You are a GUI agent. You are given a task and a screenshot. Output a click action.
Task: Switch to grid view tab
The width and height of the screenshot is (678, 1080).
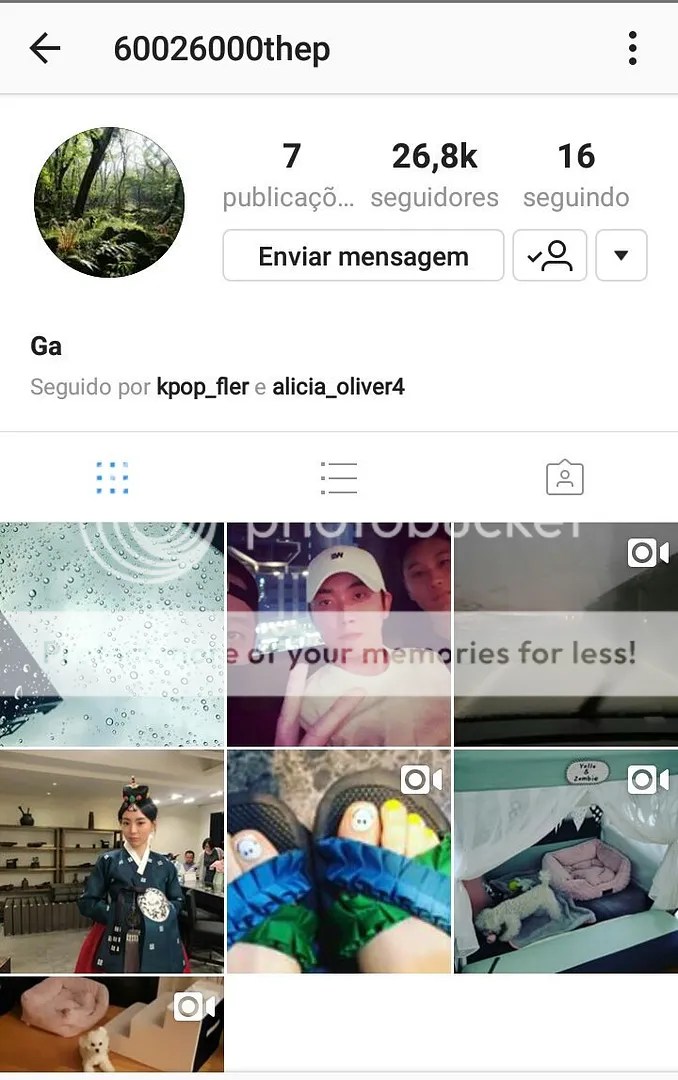[x=113, y=478]
